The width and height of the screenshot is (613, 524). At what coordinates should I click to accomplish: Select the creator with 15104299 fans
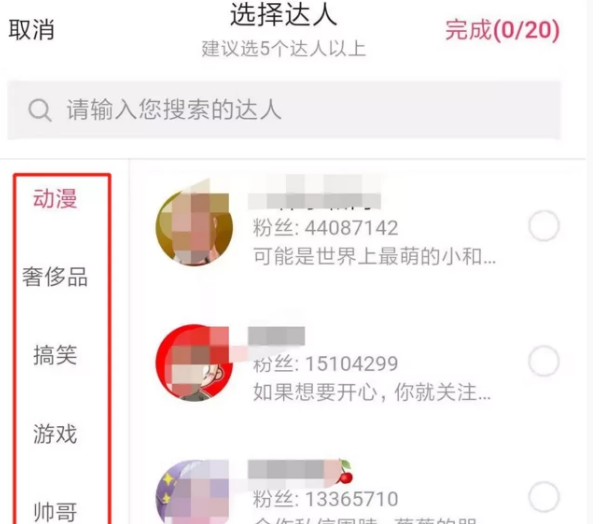point(543,361)
